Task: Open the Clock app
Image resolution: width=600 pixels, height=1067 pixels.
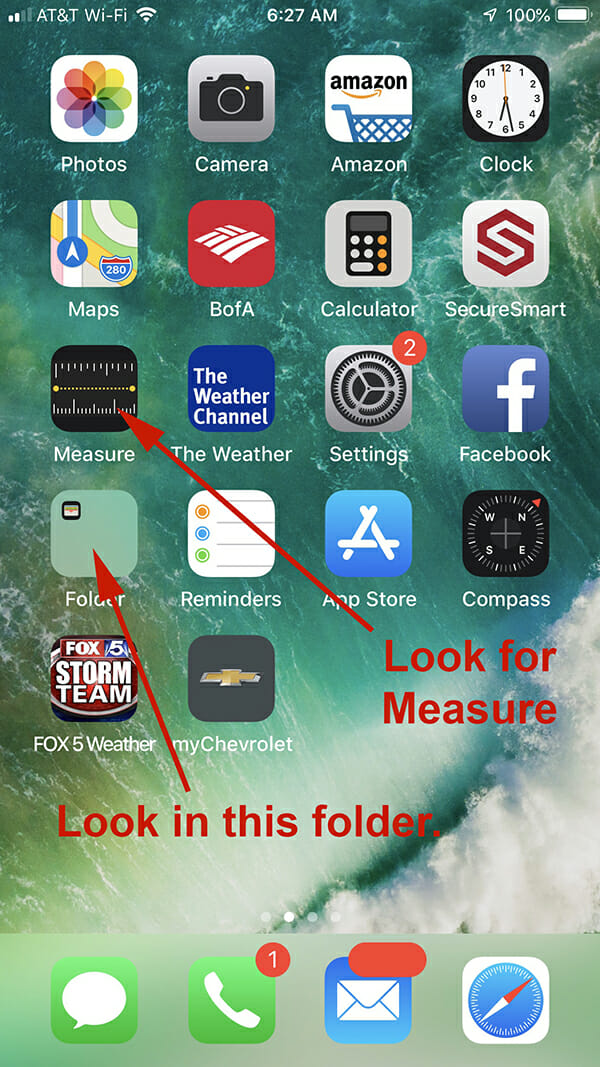Action: click(505, 98)
